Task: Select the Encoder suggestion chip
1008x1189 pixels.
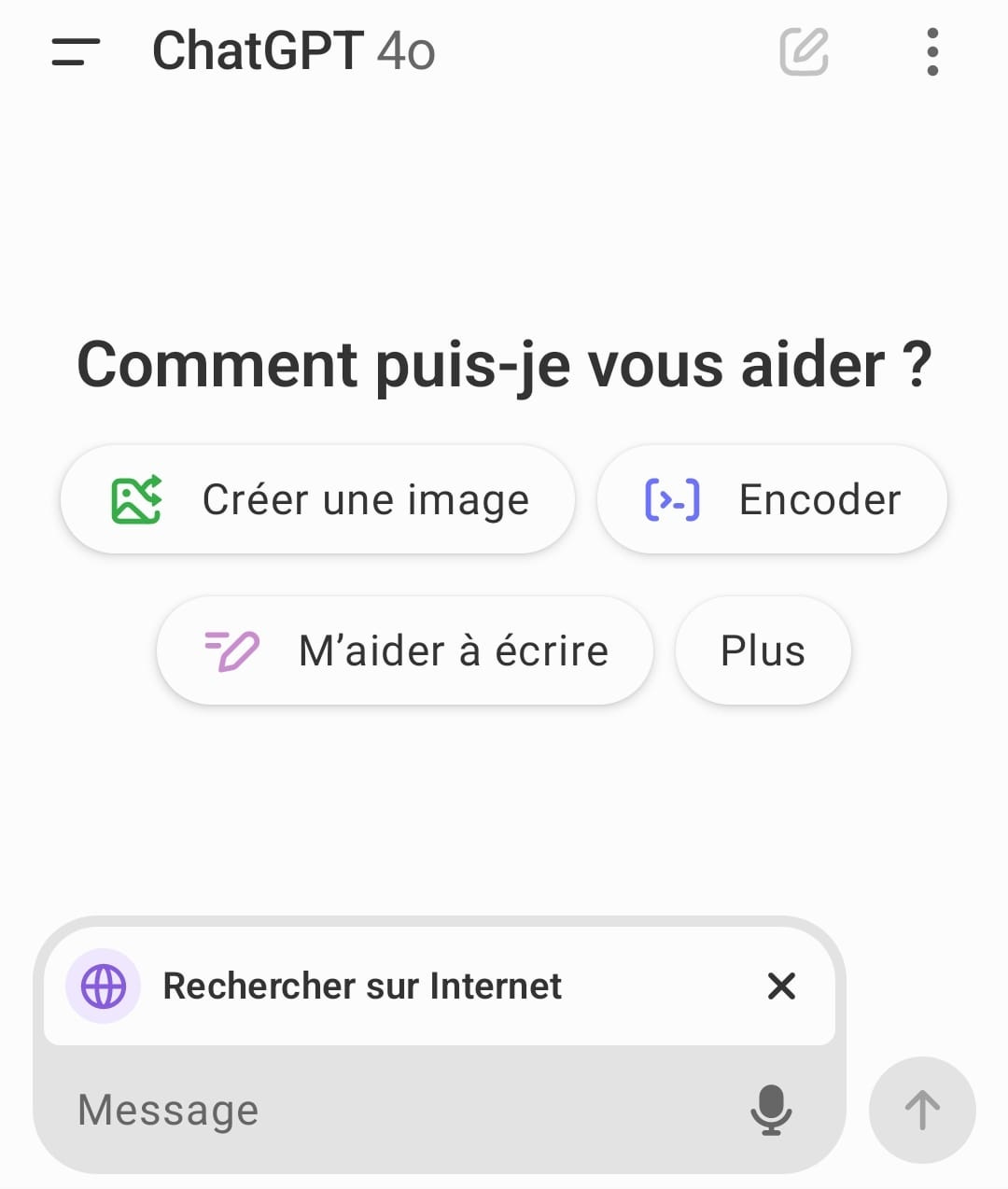Action: 772,500
